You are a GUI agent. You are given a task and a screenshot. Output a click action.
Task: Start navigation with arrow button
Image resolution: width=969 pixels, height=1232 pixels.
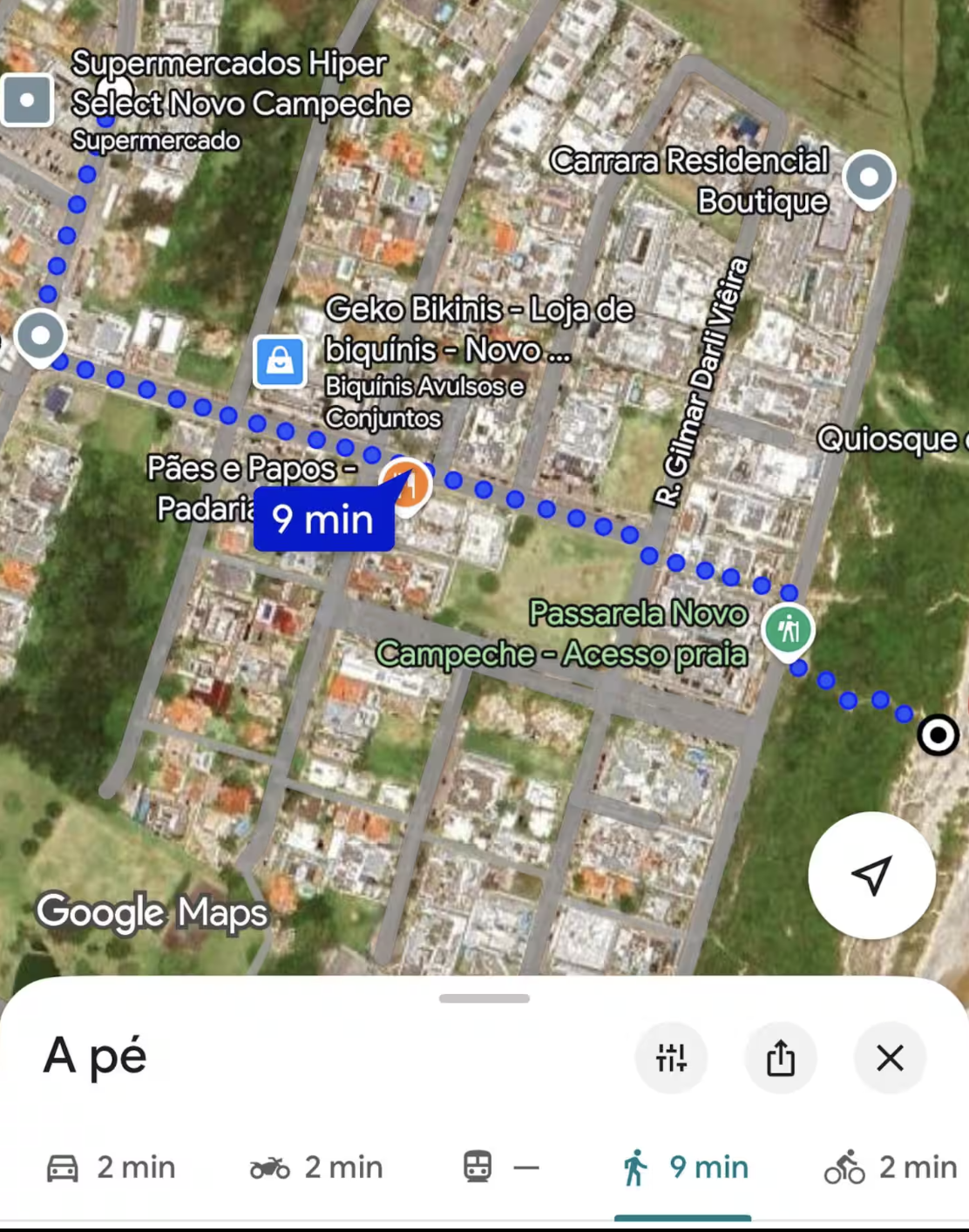pos(871,875)
